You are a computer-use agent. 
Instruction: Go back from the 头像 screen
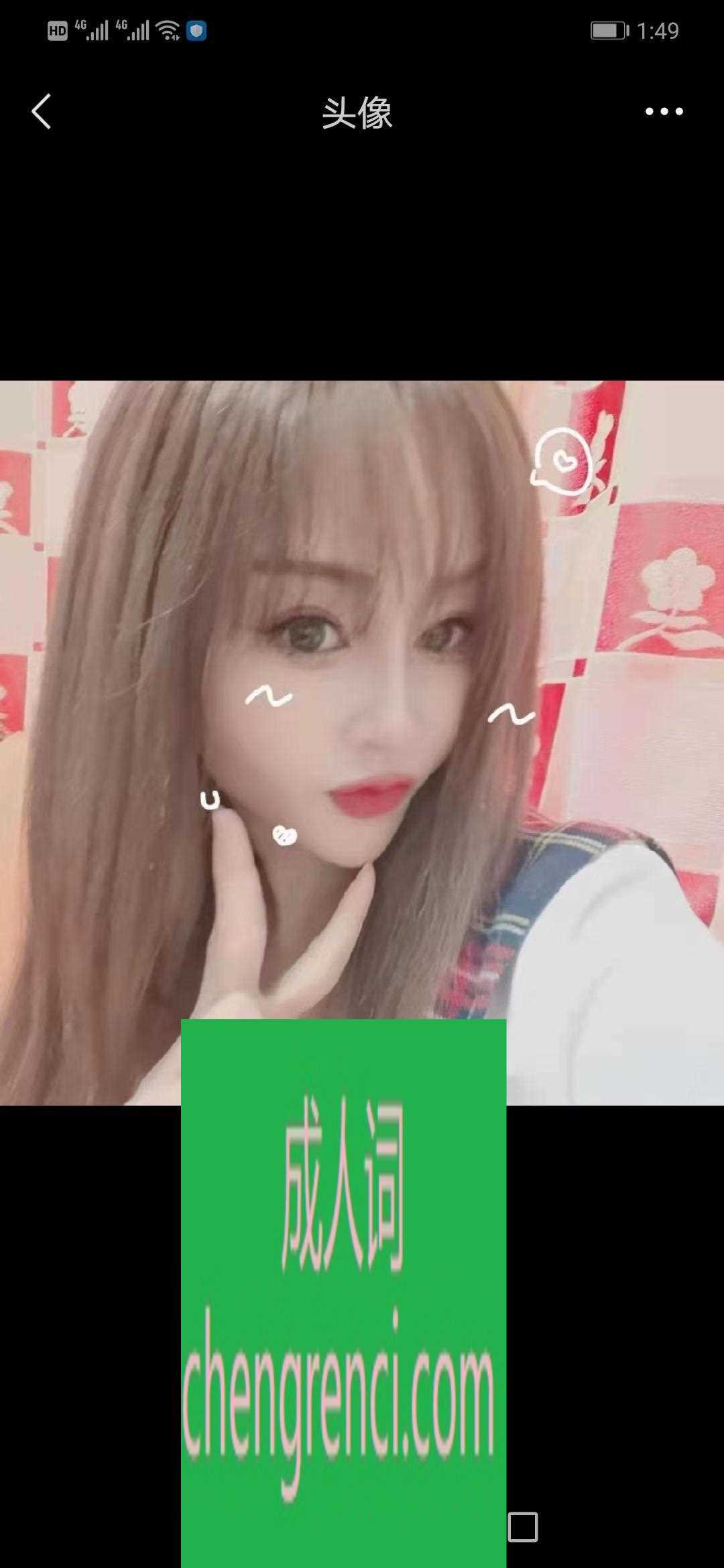pos(42,111)
